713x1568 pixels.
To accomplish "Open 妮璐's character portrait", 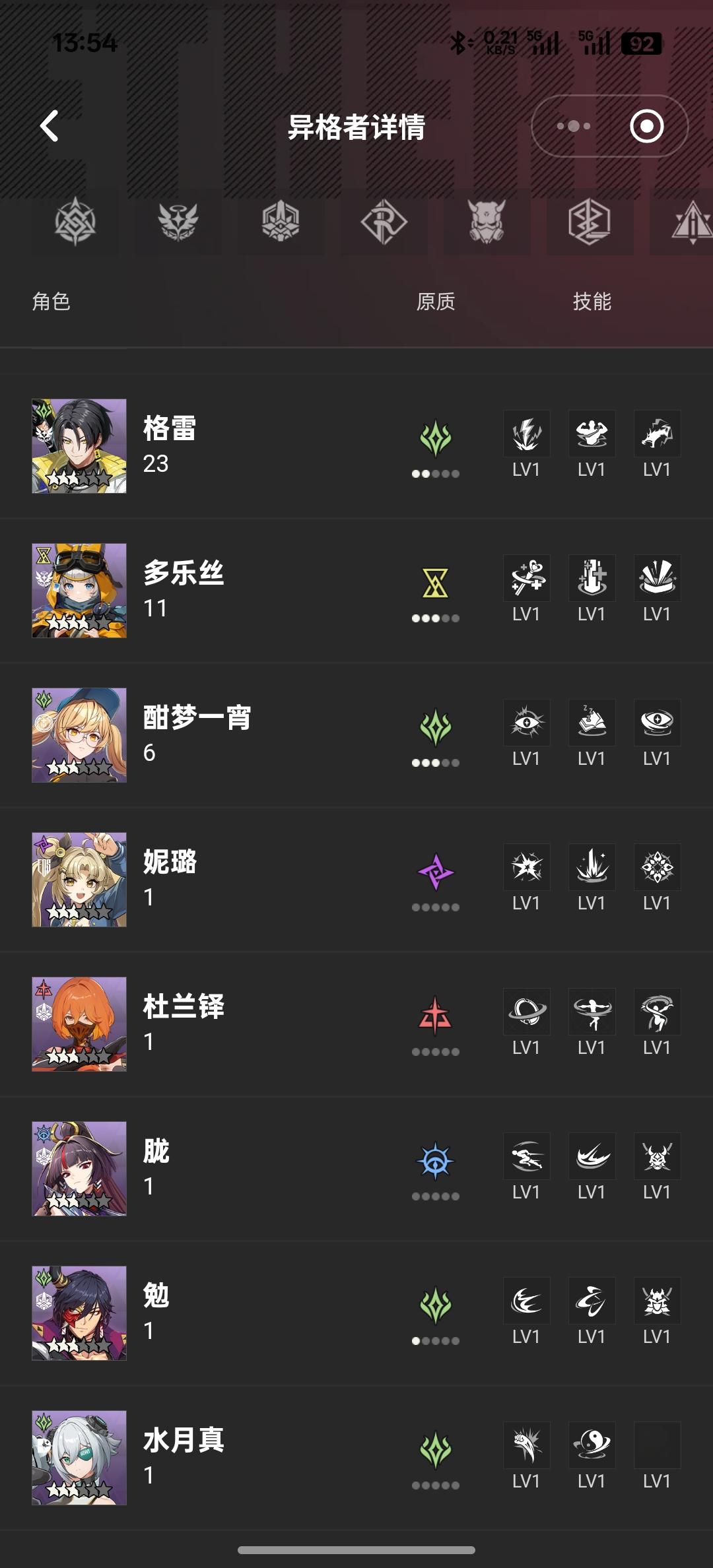I will coord(79,880).
